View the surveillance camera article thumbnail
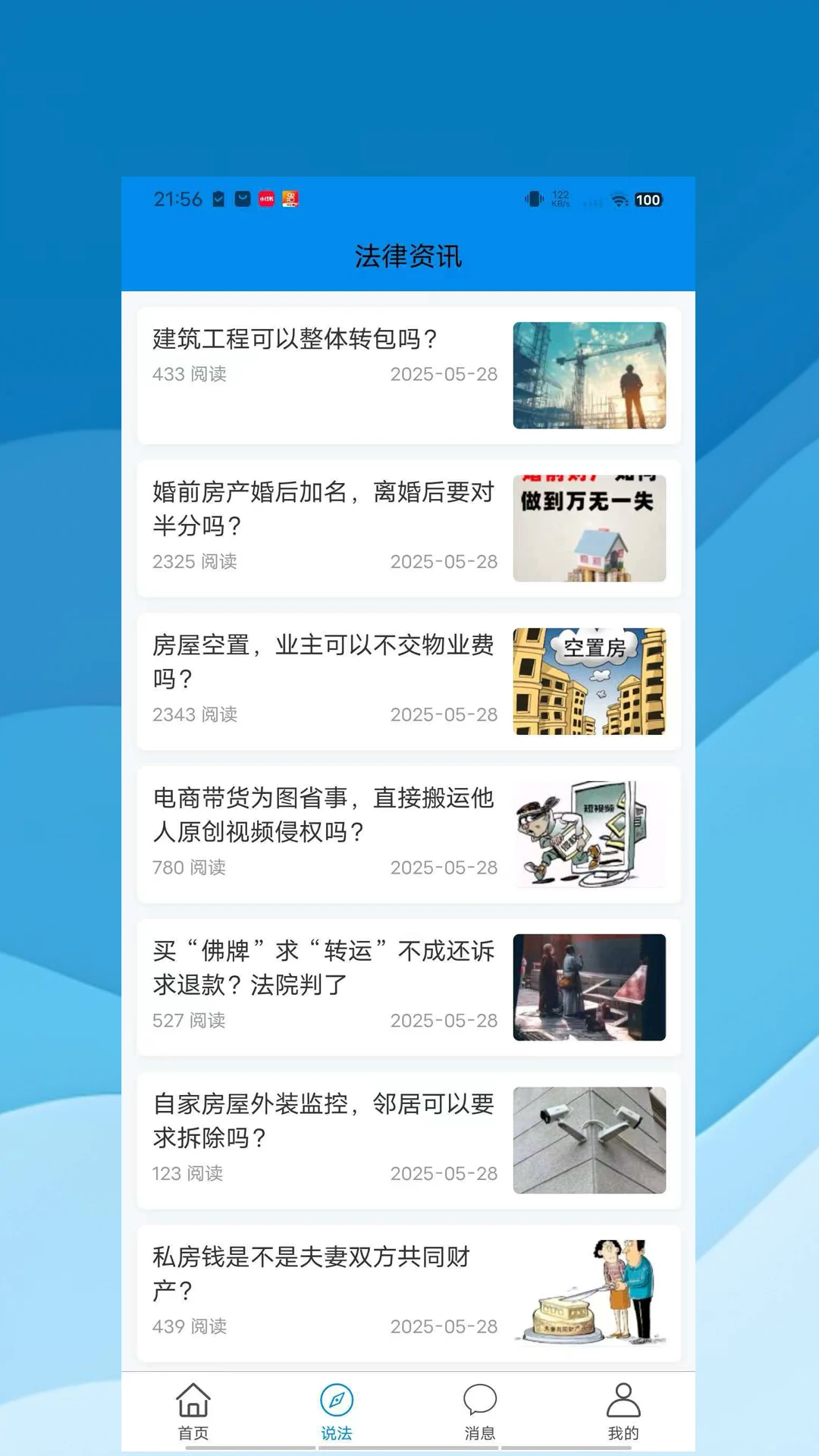This screenshot has width=819, height=1456. [x=590, y=1141]
